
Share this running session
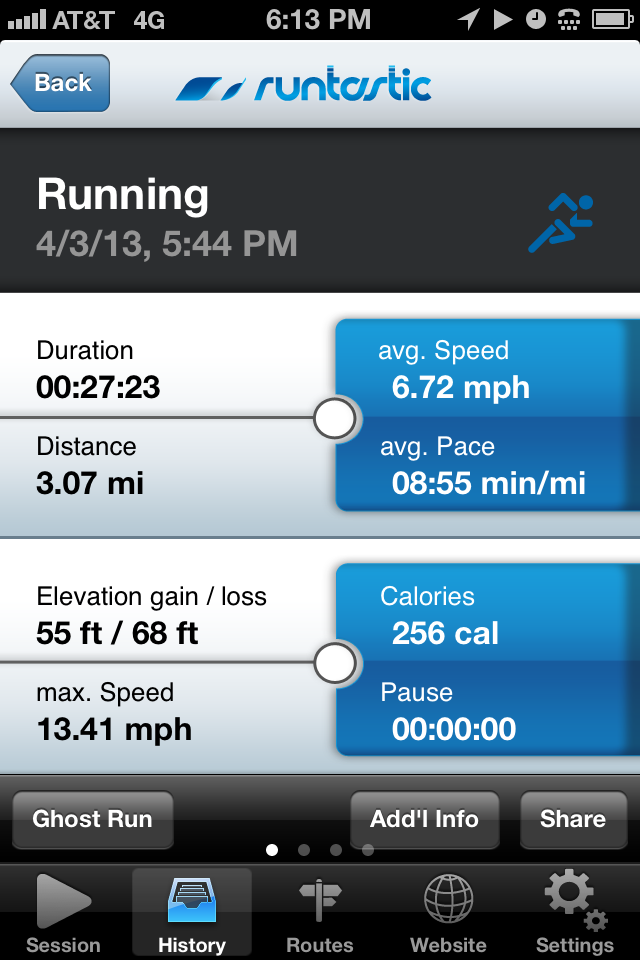coord(573,820)
